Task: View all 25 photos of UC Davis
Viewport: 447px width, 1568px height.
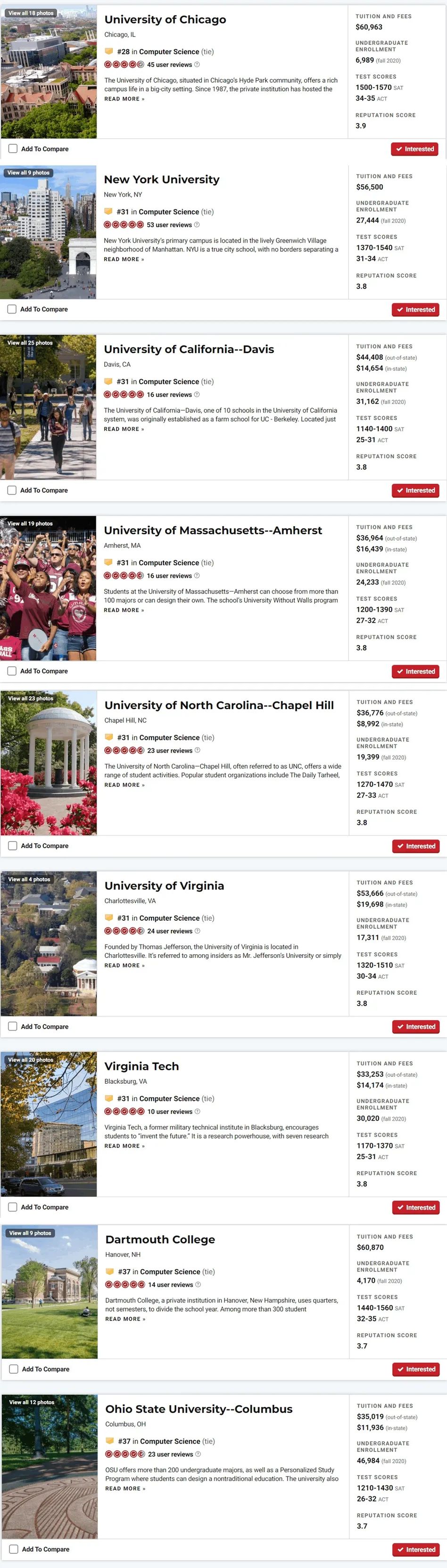Action: click(x=30, y=343)
